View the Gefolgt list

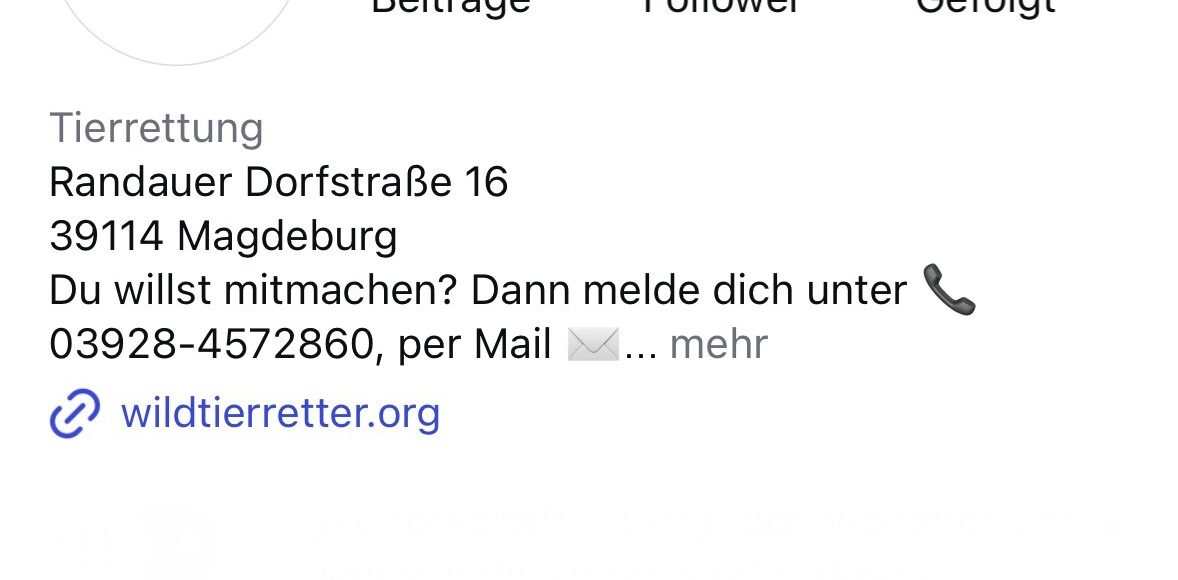coord(985,7)
